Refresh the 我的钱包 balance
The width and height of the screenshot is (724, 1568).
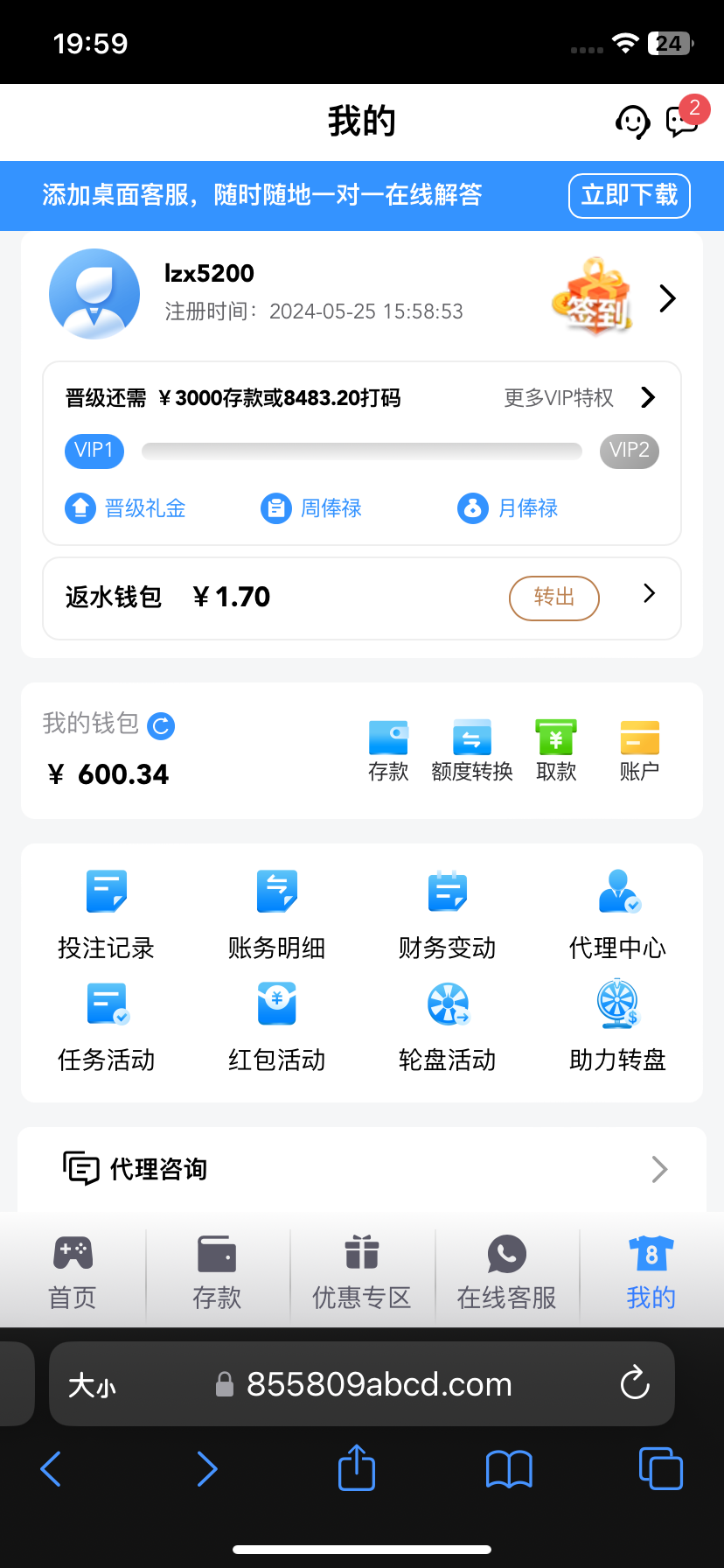(161, 725)
